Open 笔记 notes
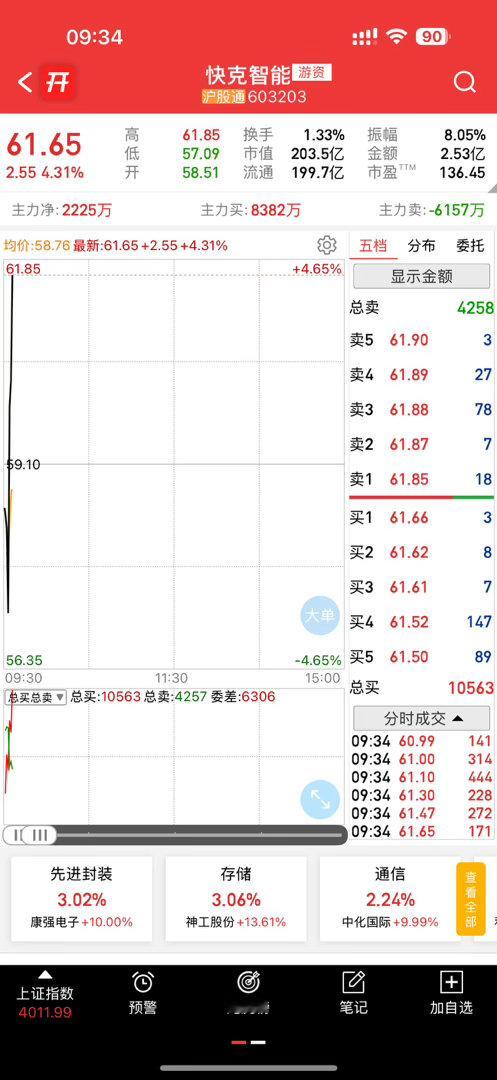Image resolution: width=497 pixels, height=1080 pixels. [352, 994]
